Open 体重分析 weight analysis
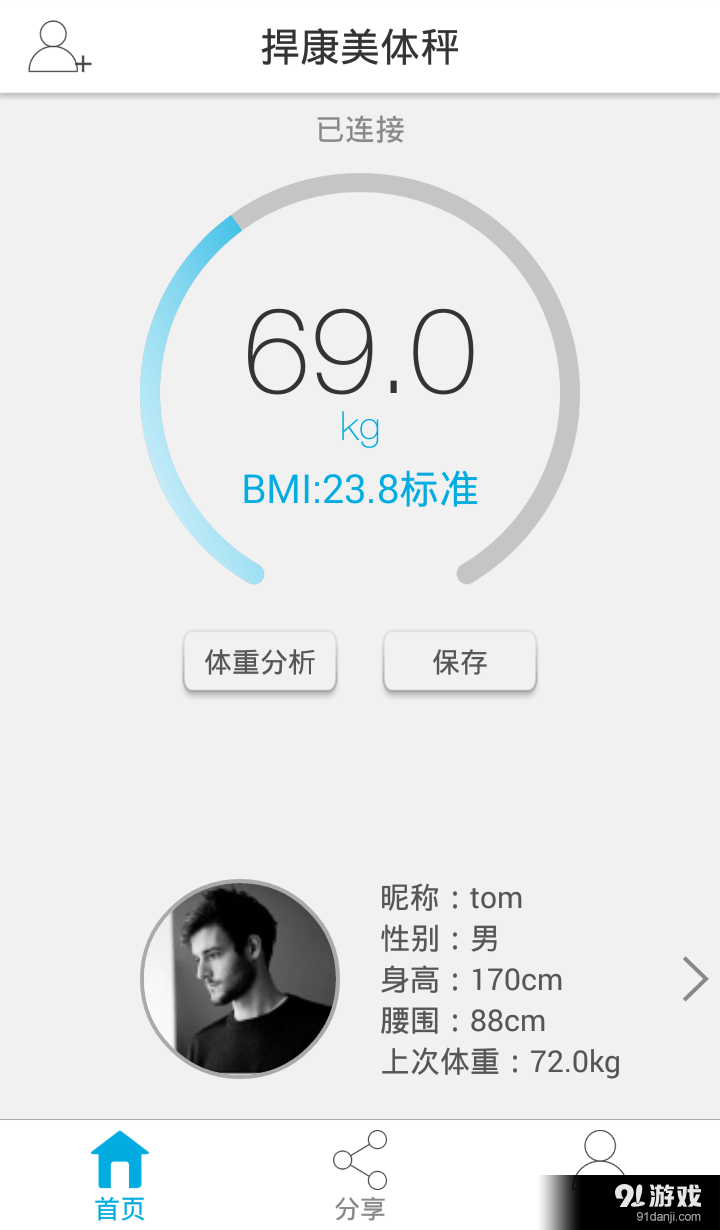720x1230 pixels. click(x=260, y=661)
